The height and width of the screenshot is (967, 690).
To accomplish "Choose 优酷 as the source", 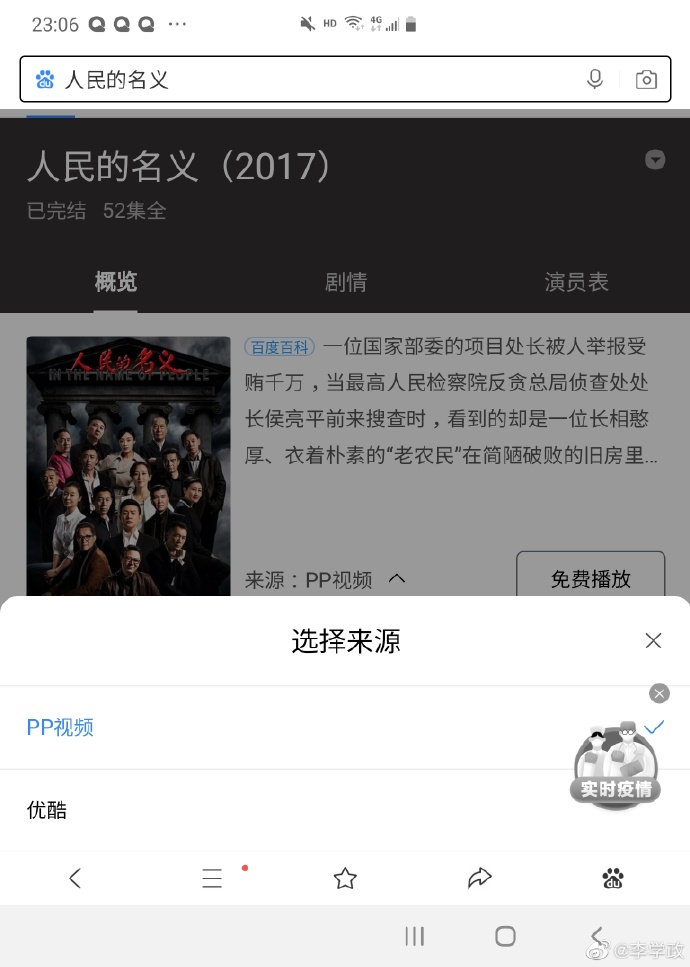I will (47, 810).
